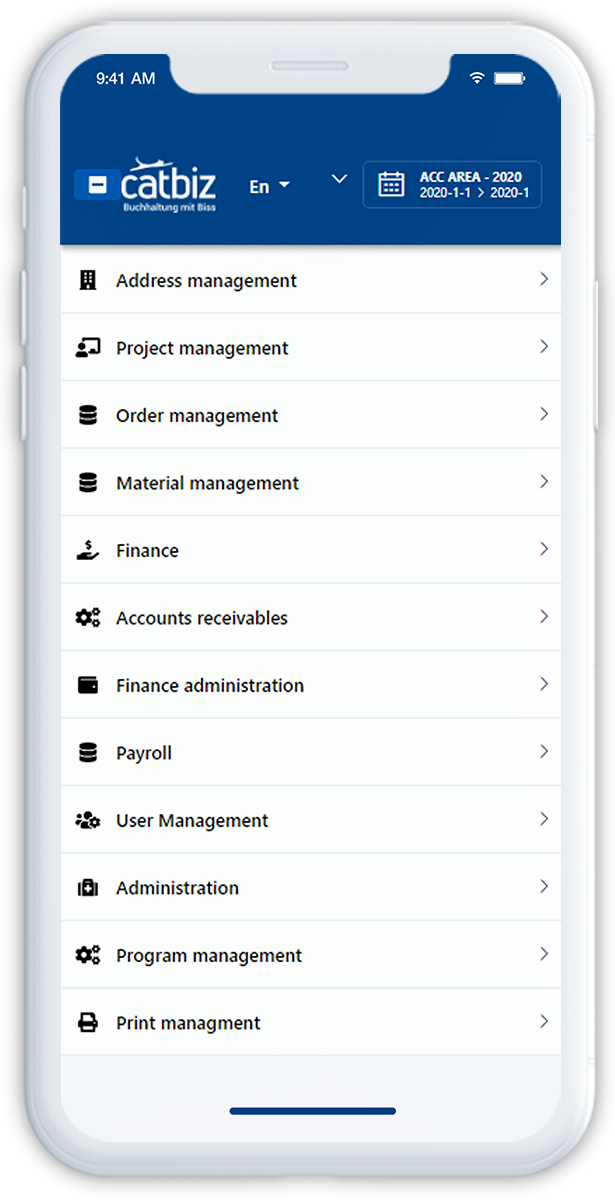Select Print managment
The image size is (615, 1200).
[311, 1022]
